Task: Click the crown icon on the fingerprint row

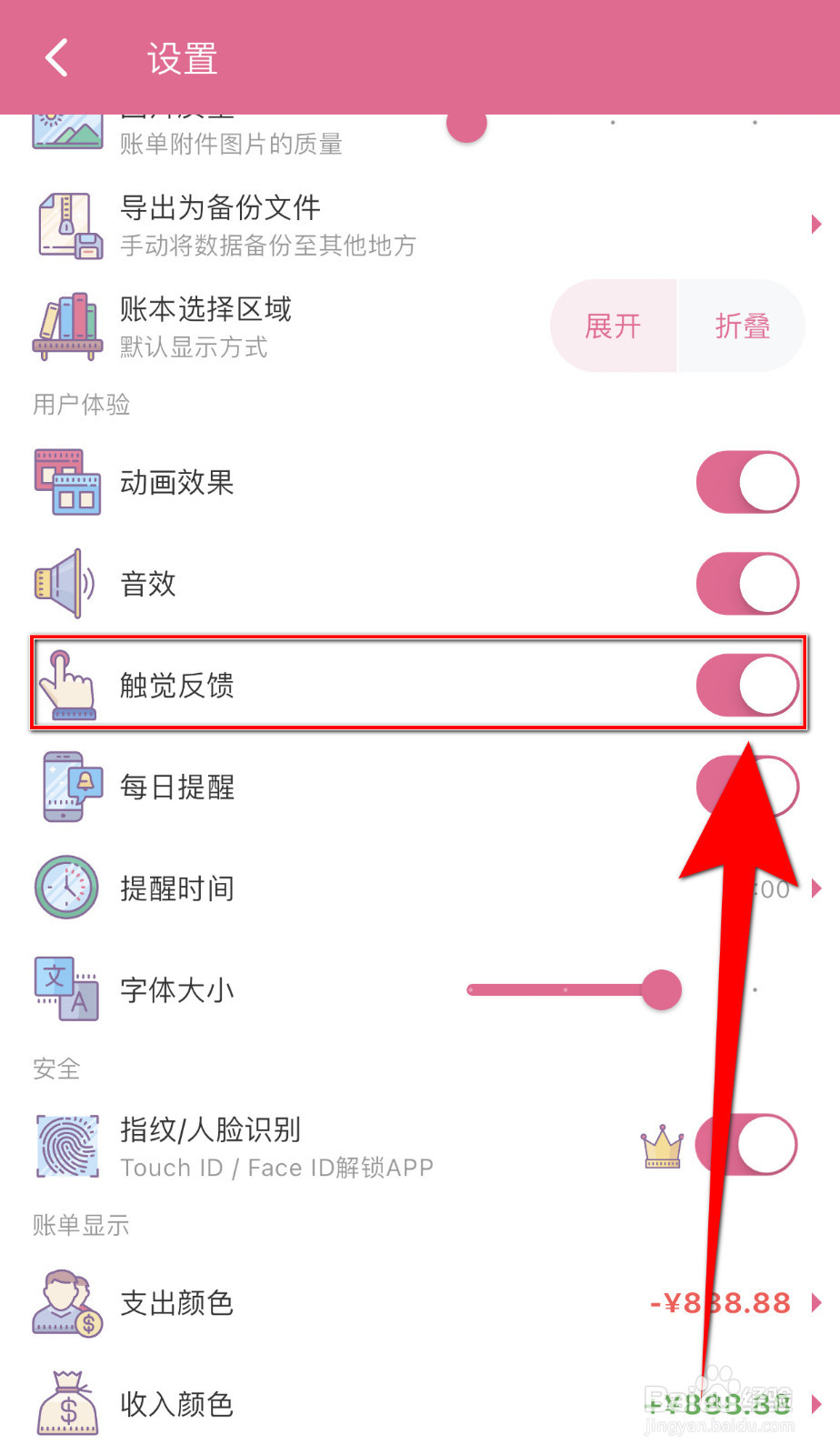Action: (x=661, y=1146)
